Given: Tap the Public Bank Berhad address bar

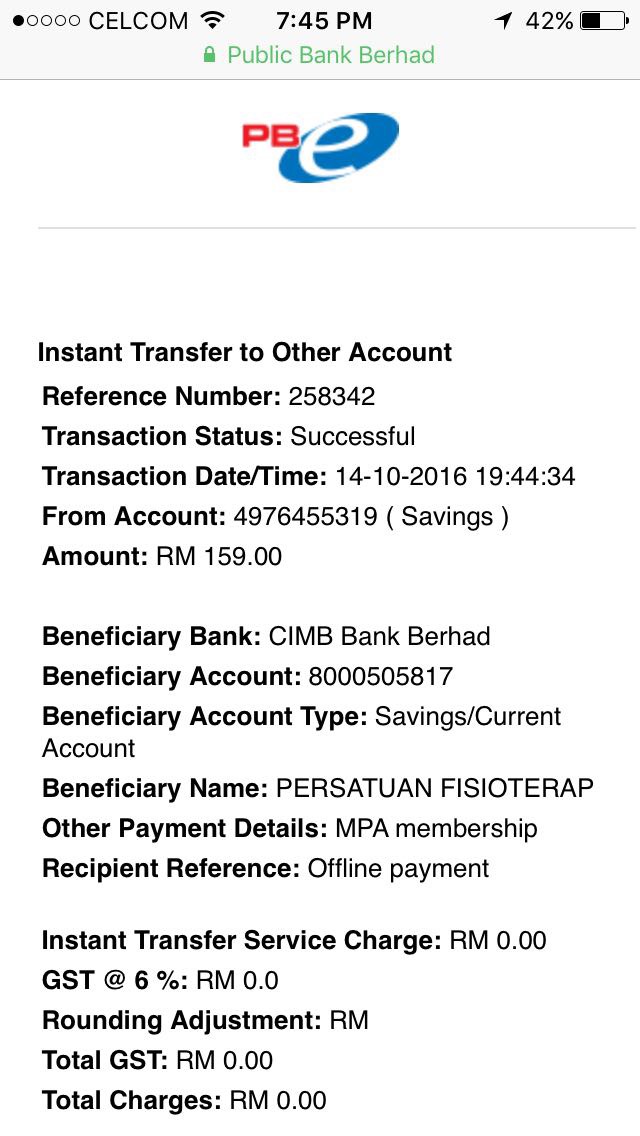Looking at the screenshot, I should 320,55.
